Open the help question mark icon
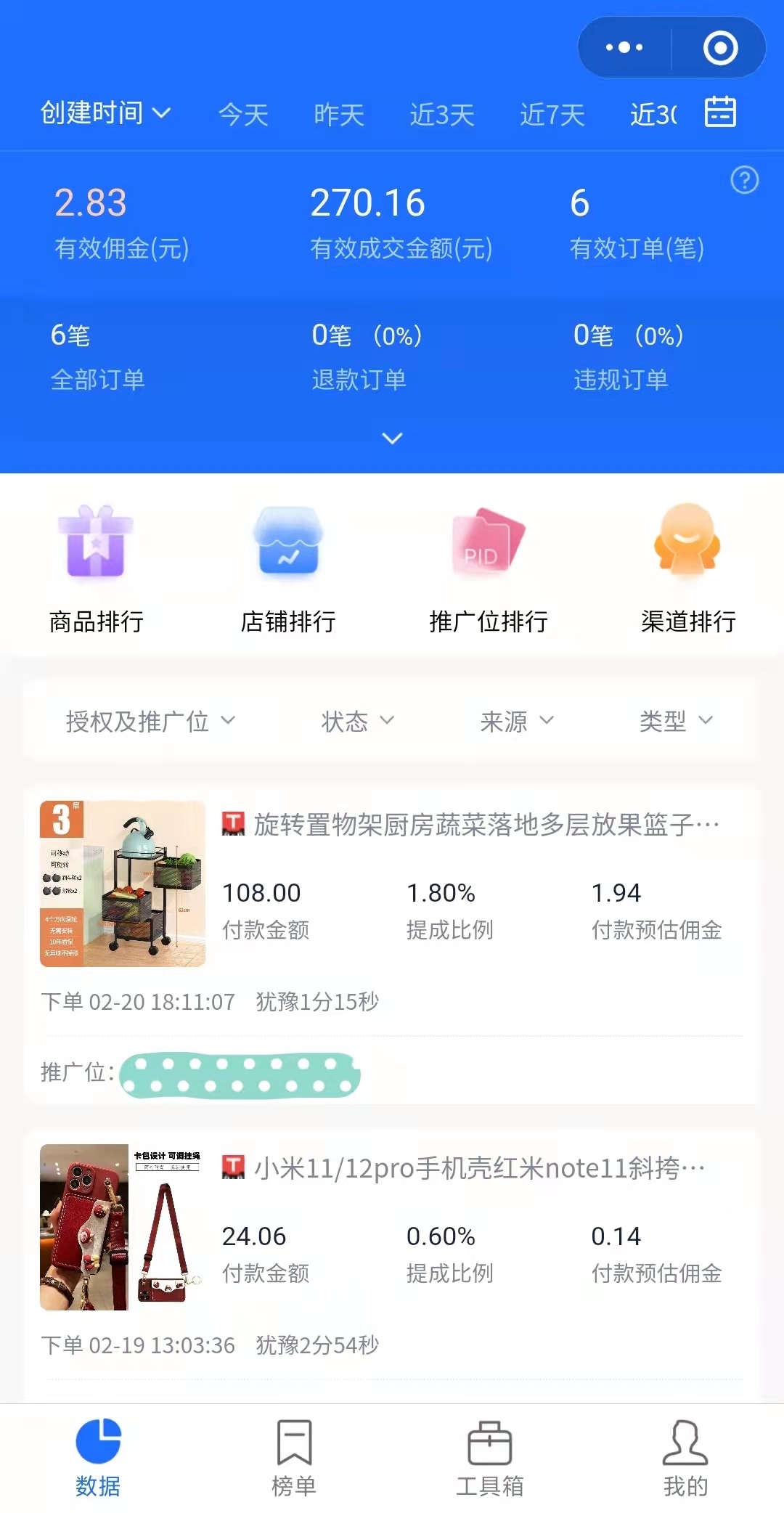 [744, 180]
